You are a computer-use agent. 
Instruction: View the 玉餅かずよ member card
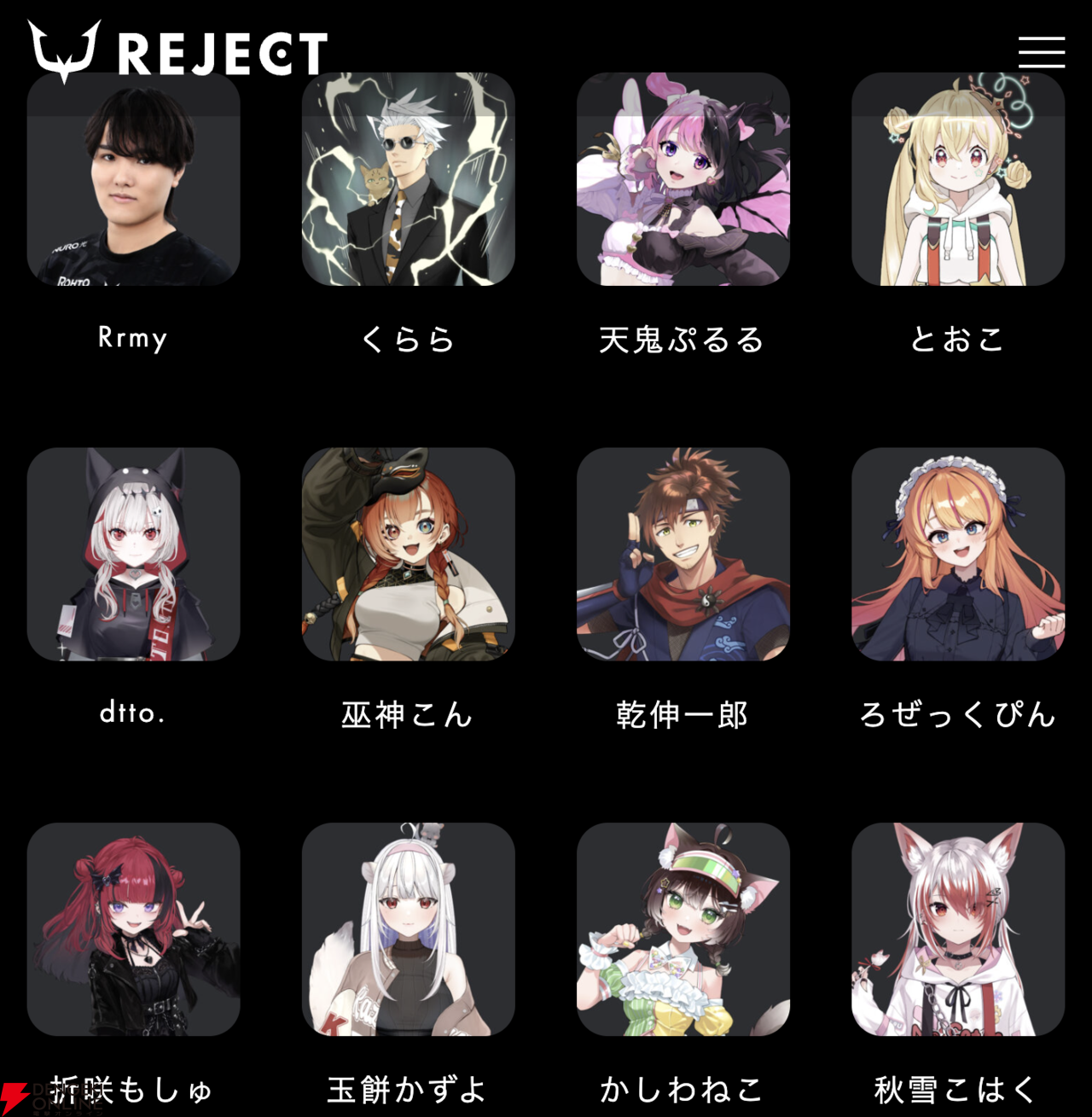point(408,929)
